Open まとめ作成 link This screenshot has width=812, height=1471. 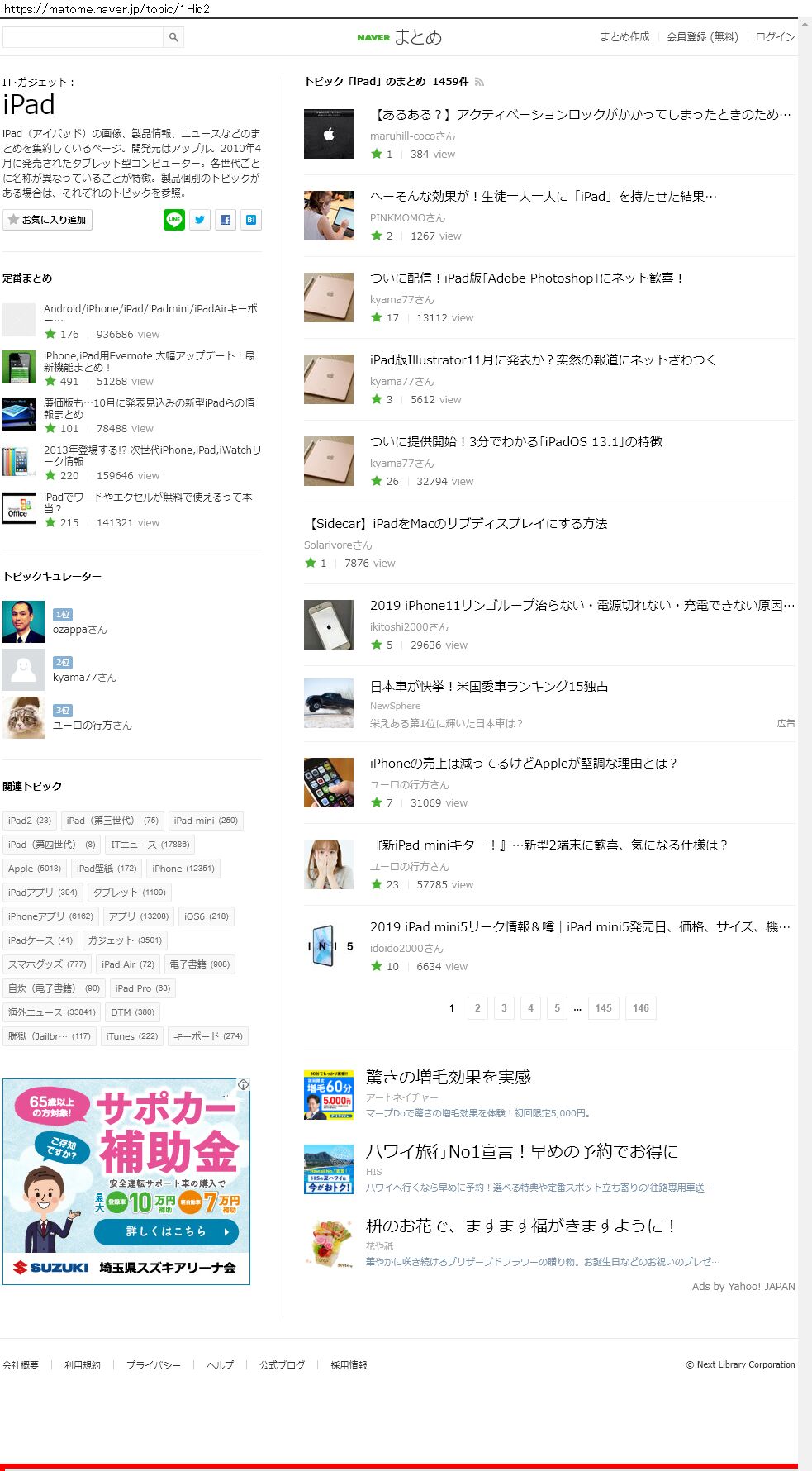point(624,37)
